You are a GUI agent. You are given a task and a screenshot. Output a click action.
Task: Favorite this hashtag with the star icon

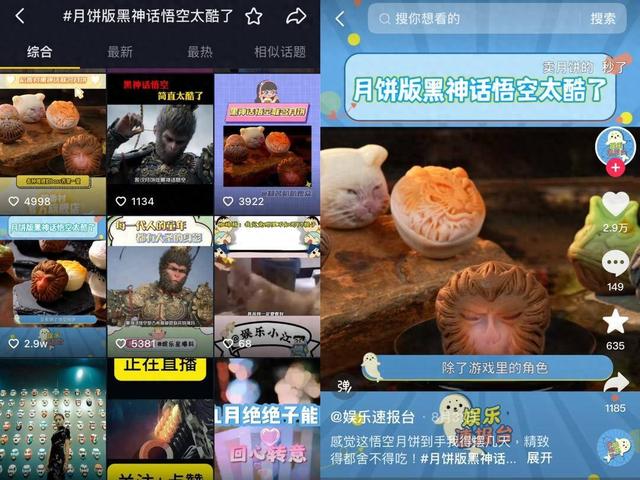click(254, 16)
